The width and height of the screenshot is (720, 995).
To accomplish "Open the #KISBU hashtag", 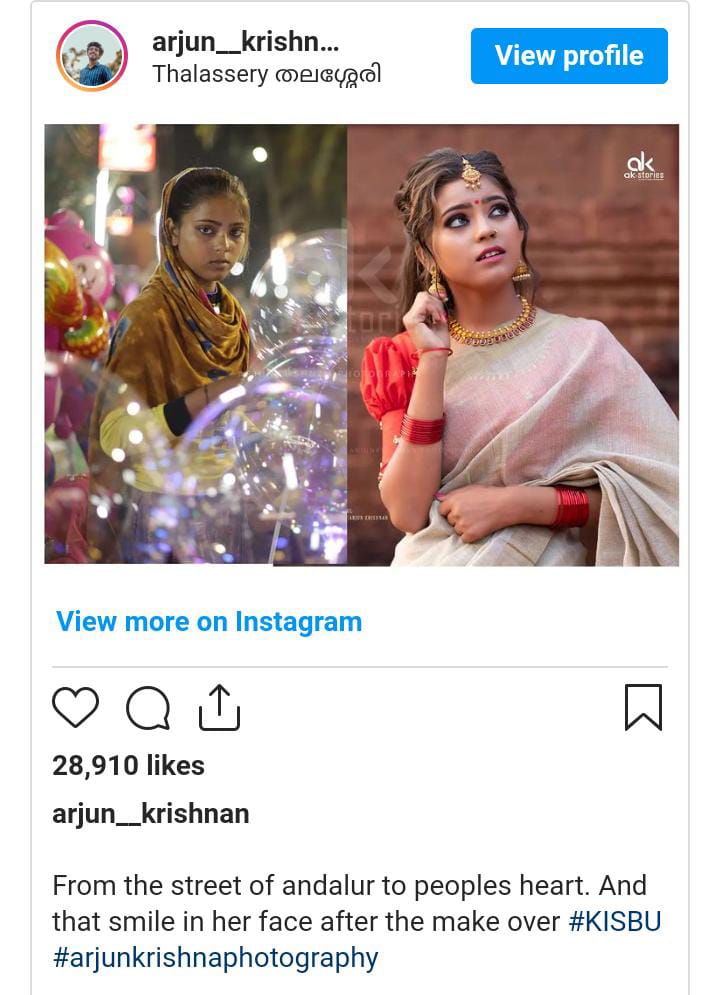I will [615, 921].
